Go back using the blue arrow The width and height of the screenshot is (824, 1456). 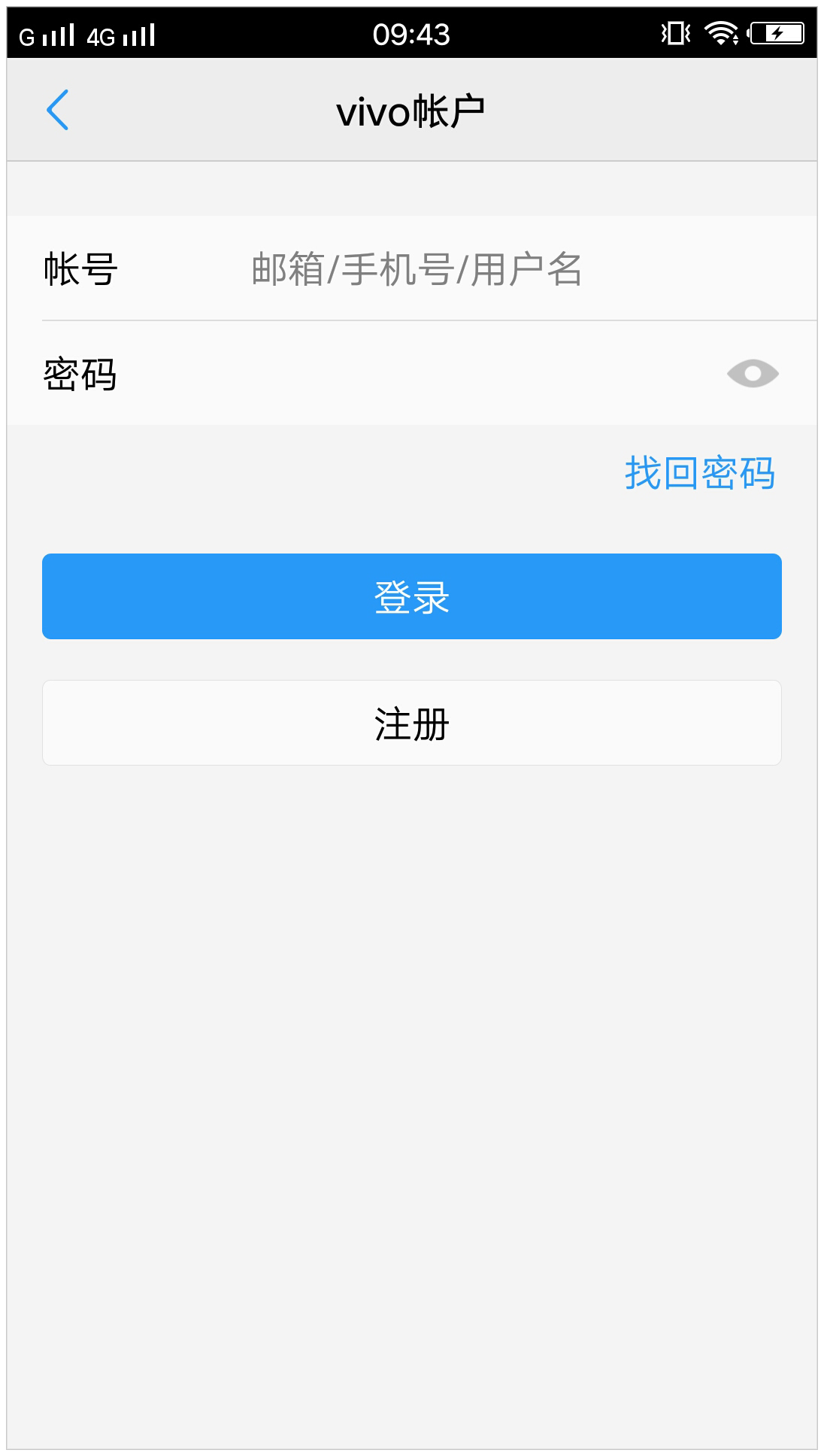(x=58, y=110)
